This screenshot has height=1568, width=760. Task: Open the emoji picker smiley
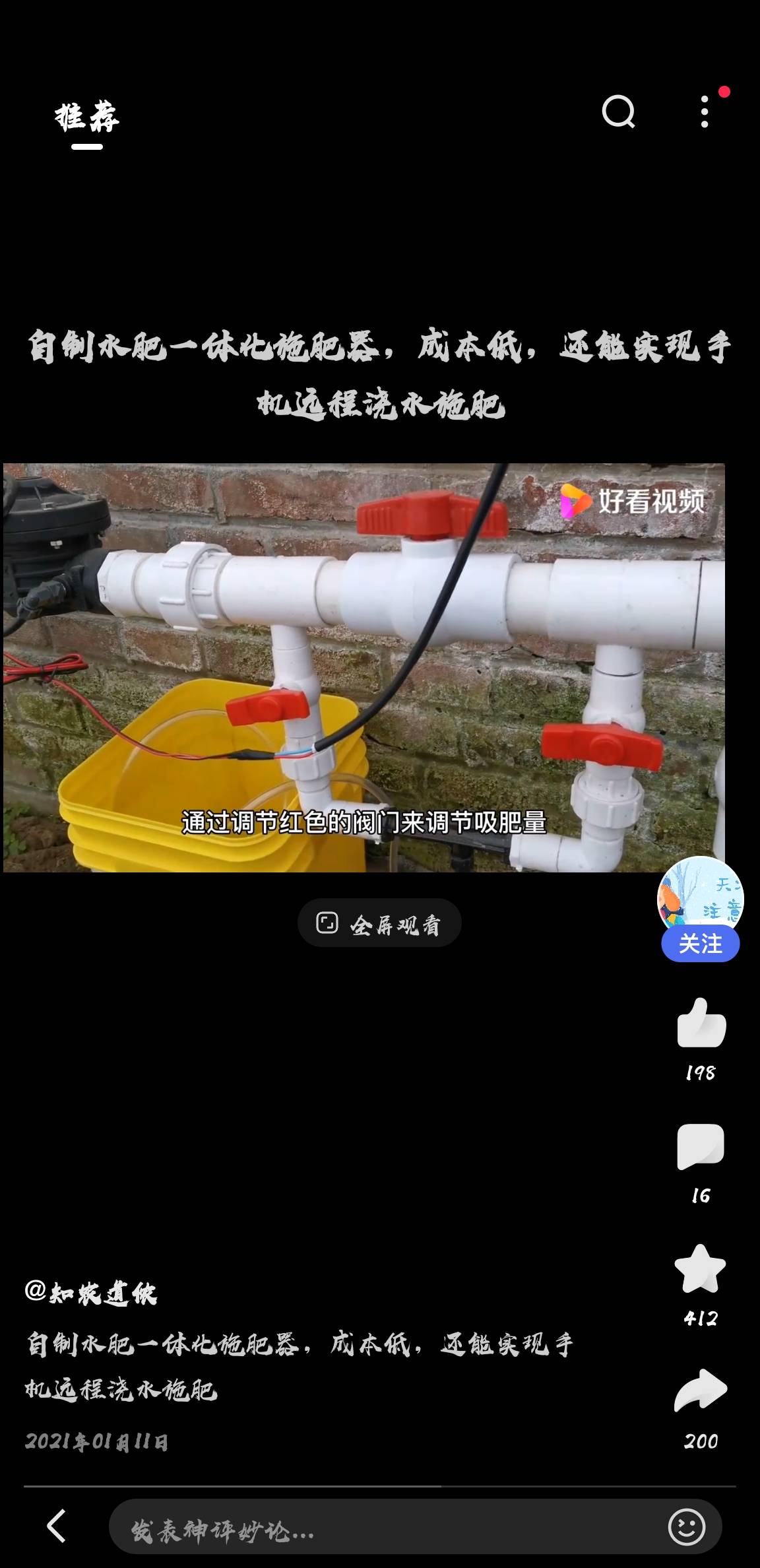pos(687,1526)
